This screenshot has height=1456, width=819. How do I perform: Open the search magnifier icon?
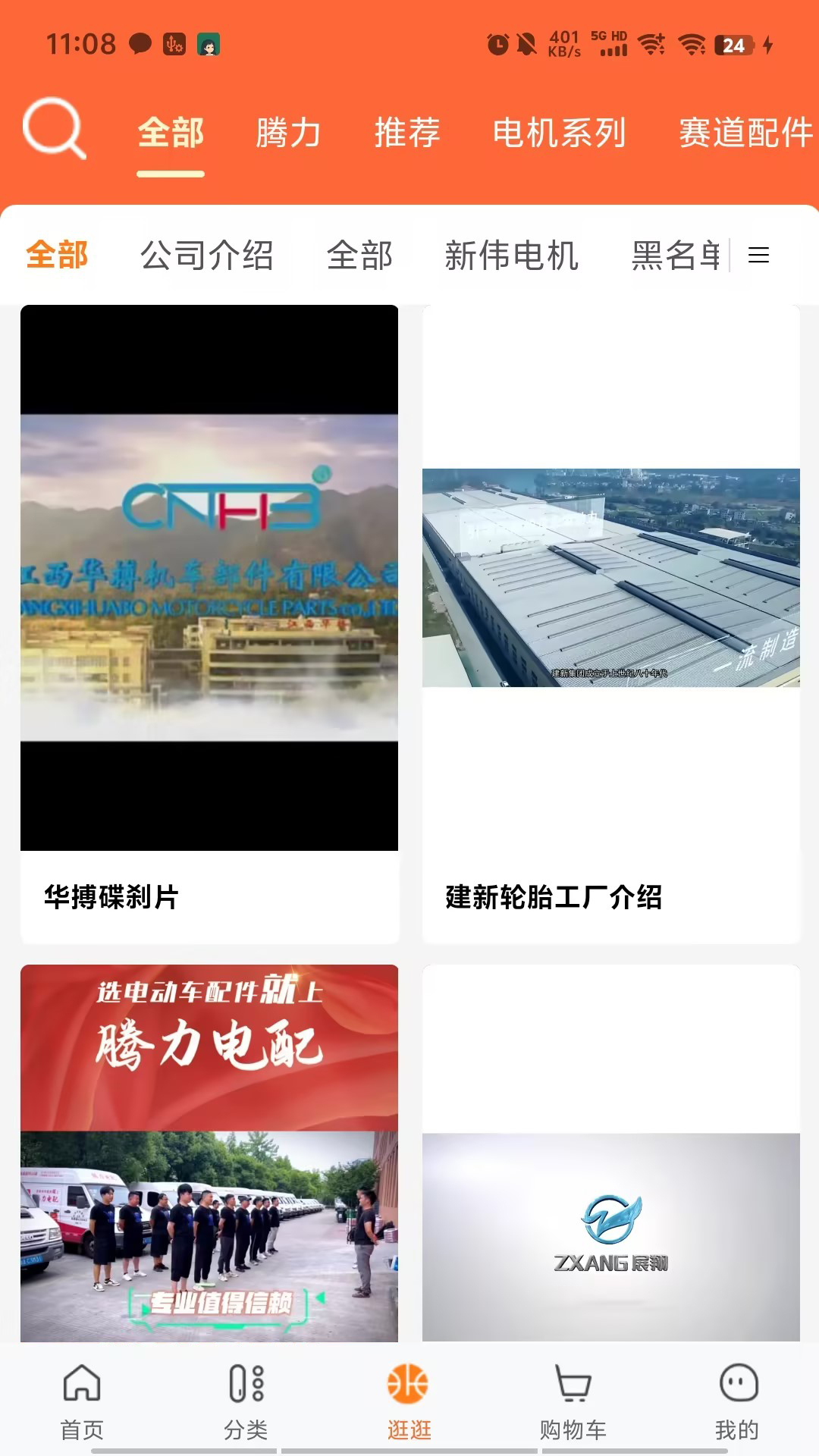[53, 130]
